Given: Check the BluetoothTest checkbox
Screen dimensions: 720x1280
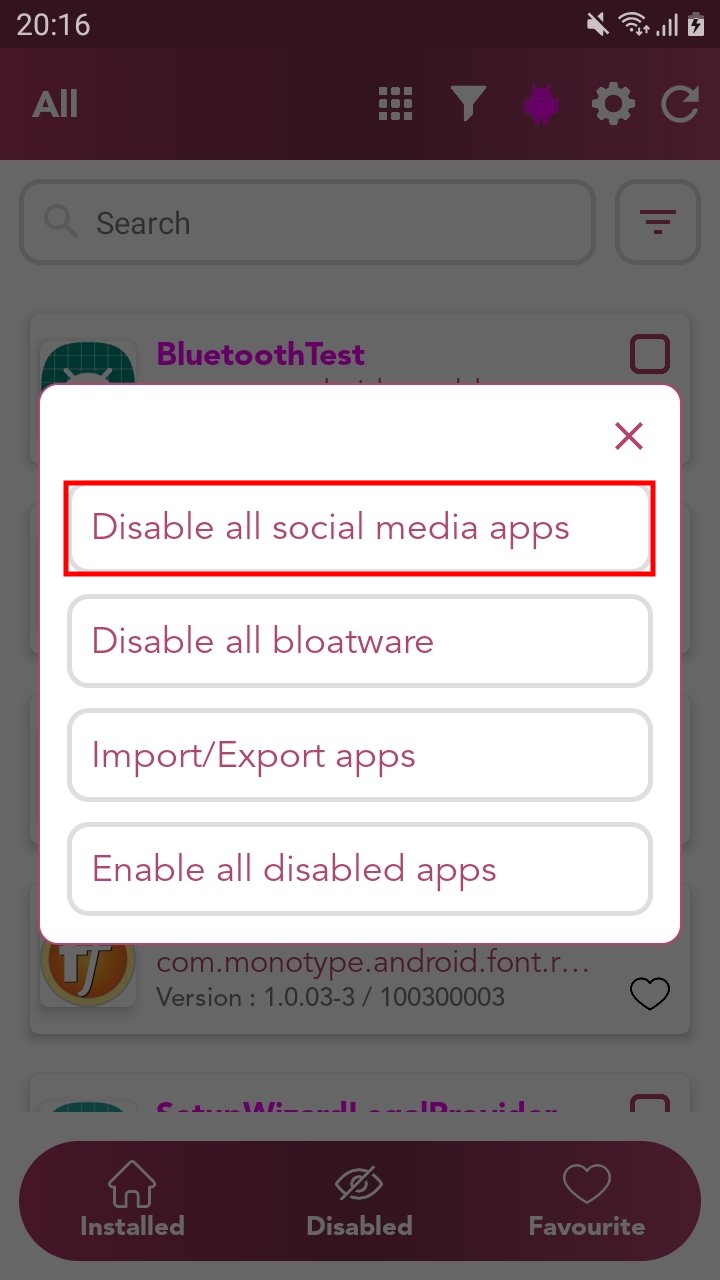Looking at the screenshot, I should coord(650,354).
